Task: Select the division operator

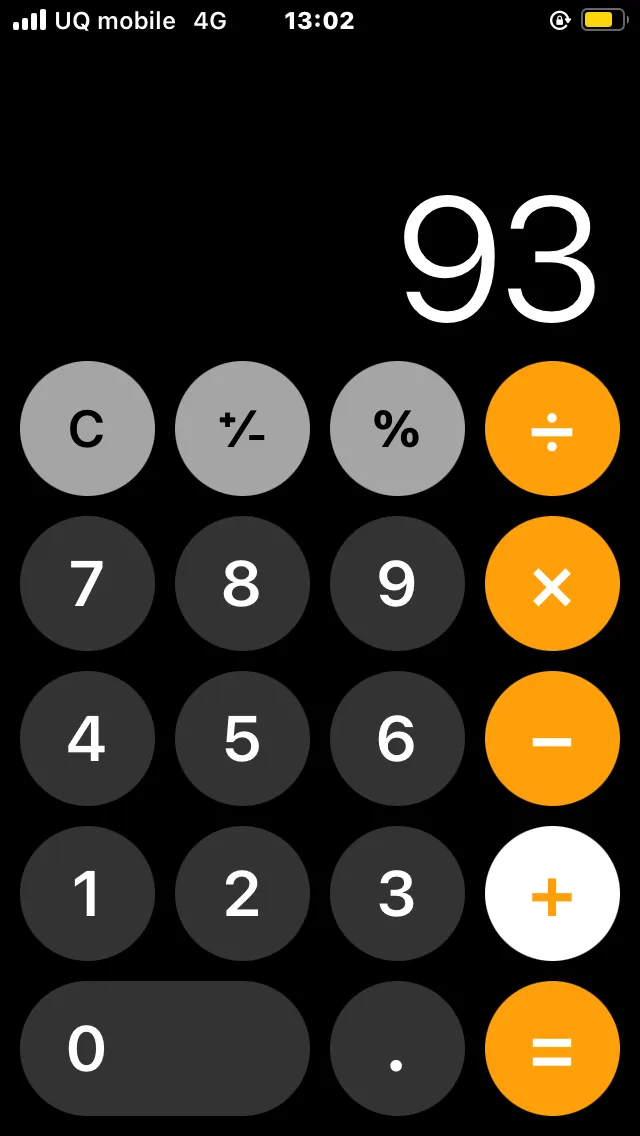Action: (552, 429)
